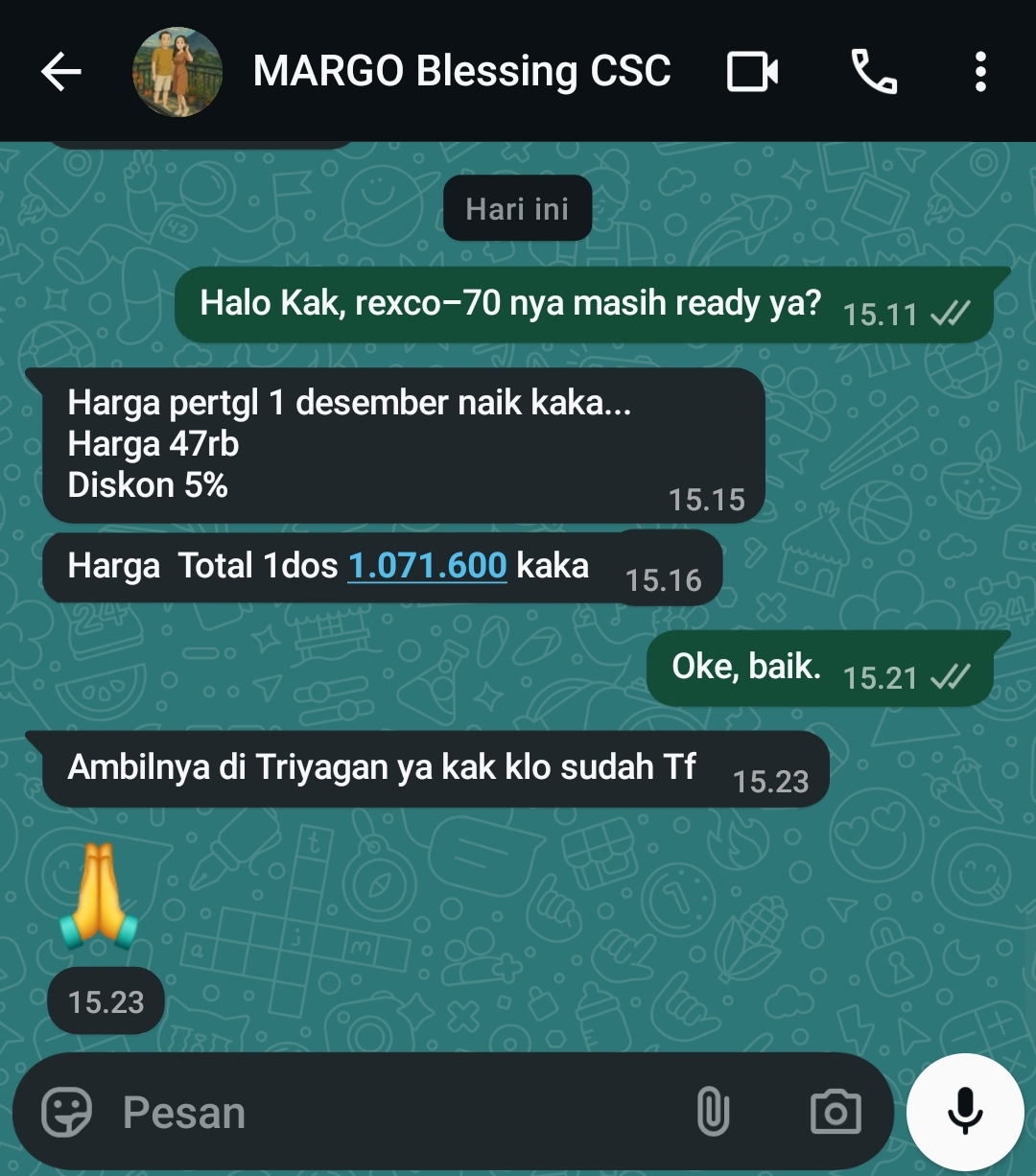View MARGO Blessing CSC contact info

(x=460, y=72)
